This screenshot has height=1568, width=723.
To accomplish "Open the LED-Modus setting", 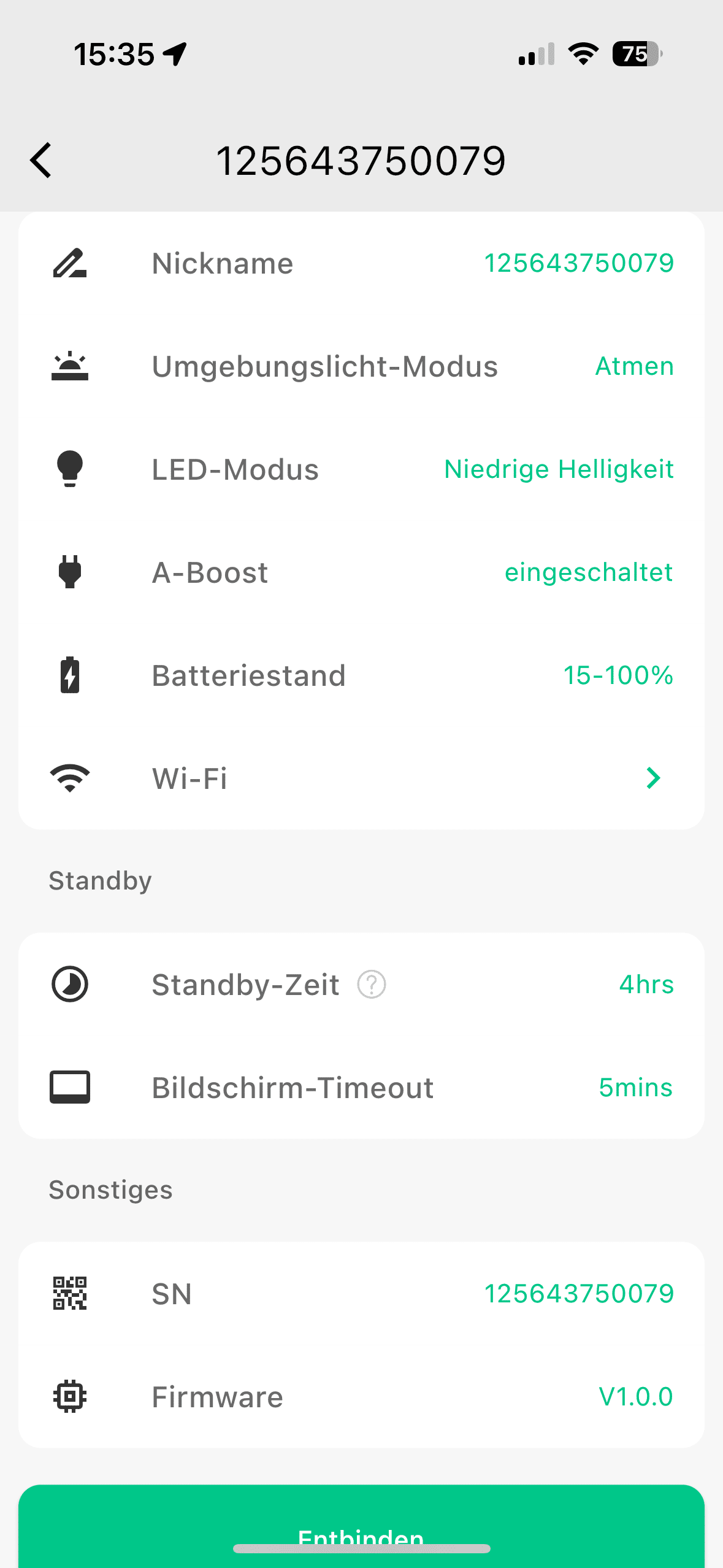I will click(x=361, y=470).
